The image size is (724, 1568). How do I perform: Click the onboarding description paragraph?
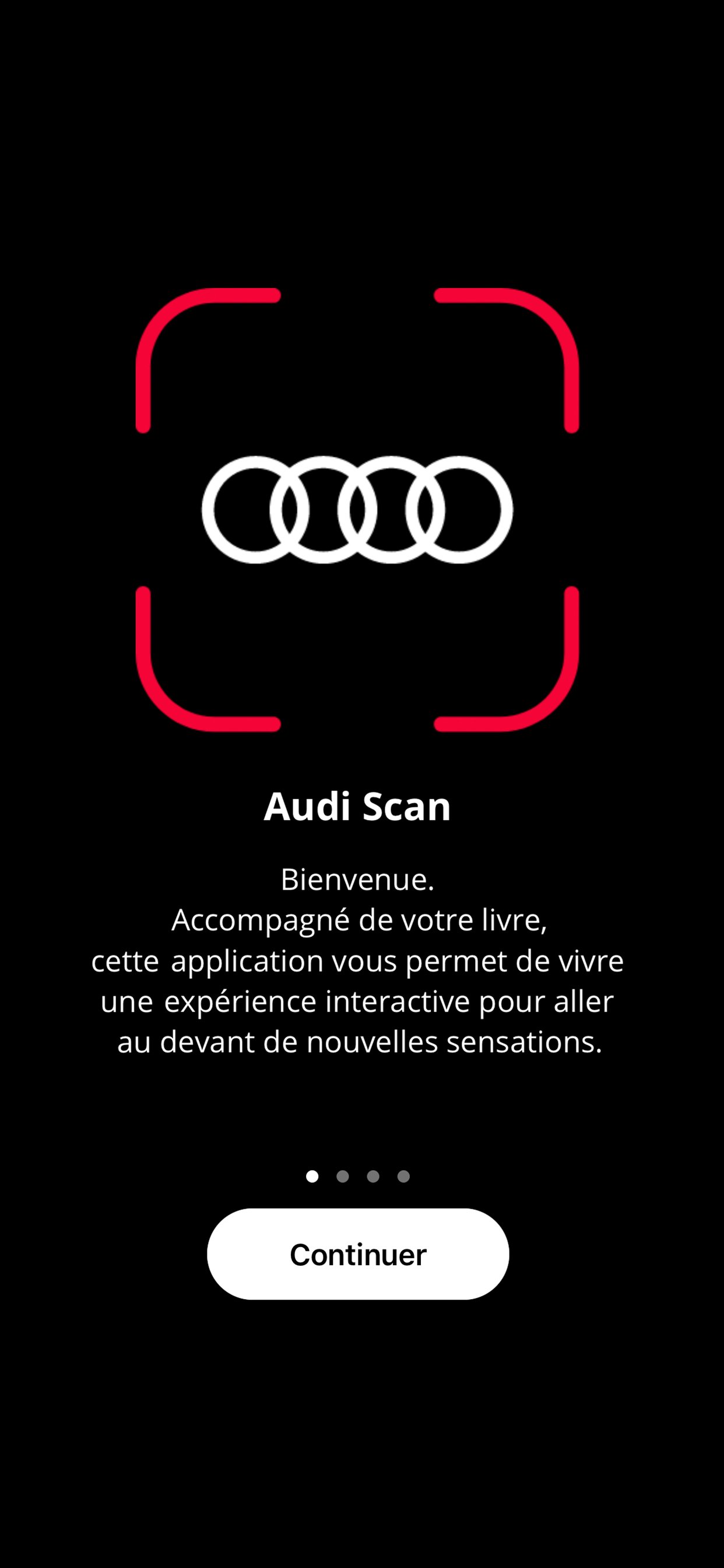pos(358,962)
